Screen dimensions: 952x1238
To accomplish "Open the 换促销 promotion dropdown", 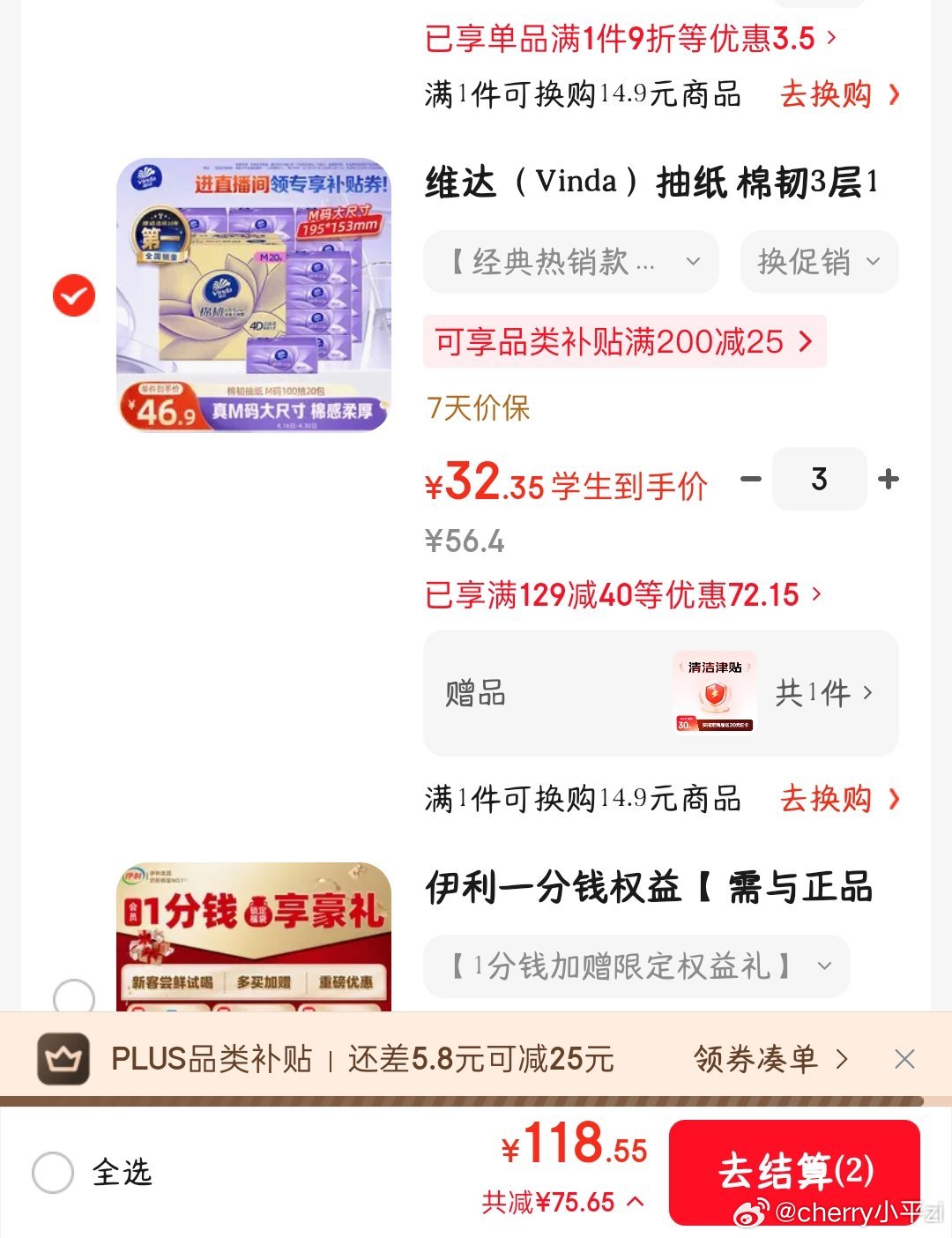I will (x=819, y=262).
